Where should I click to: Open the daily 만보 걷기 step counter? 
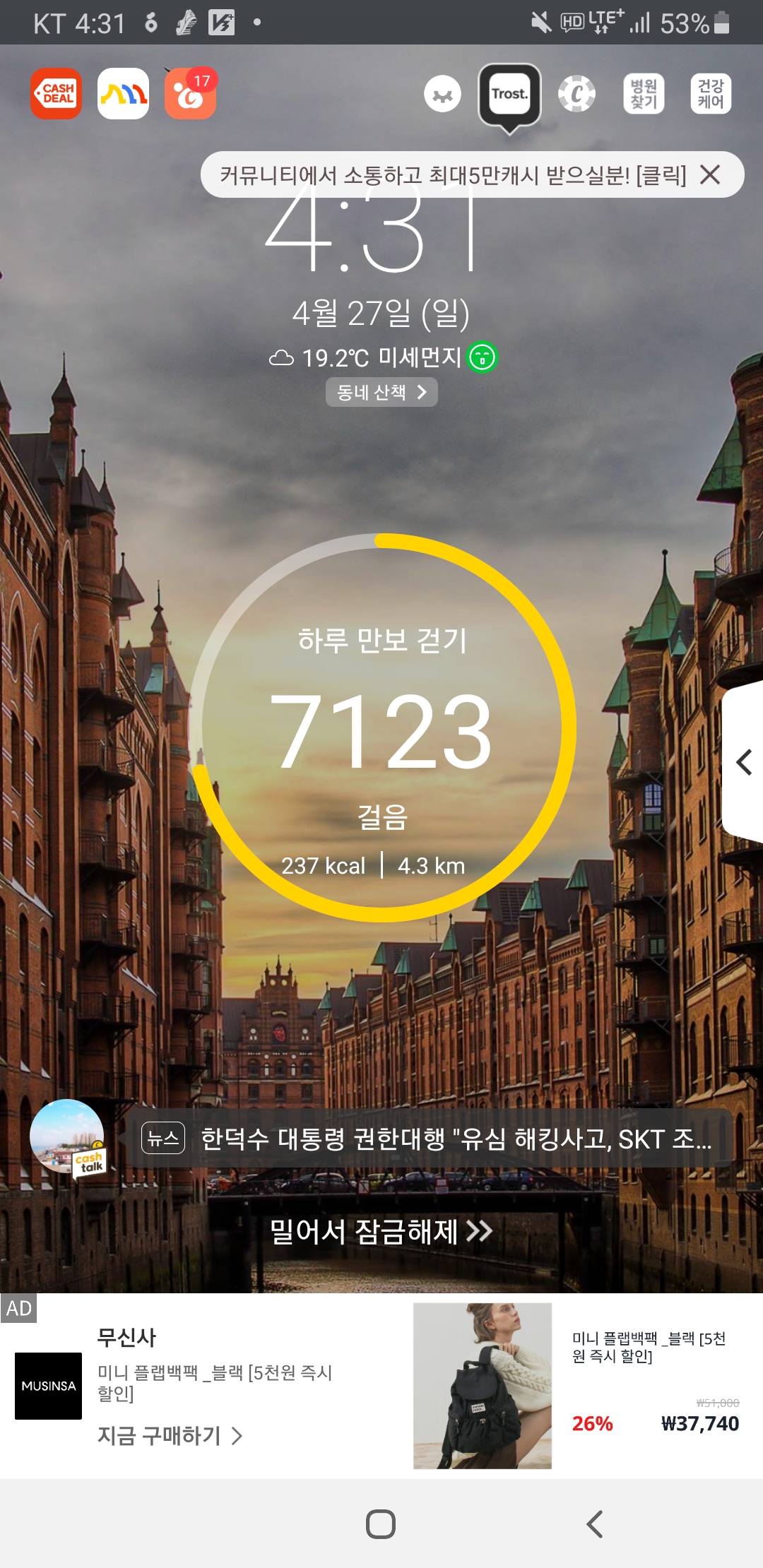click(x=382, y=727)
